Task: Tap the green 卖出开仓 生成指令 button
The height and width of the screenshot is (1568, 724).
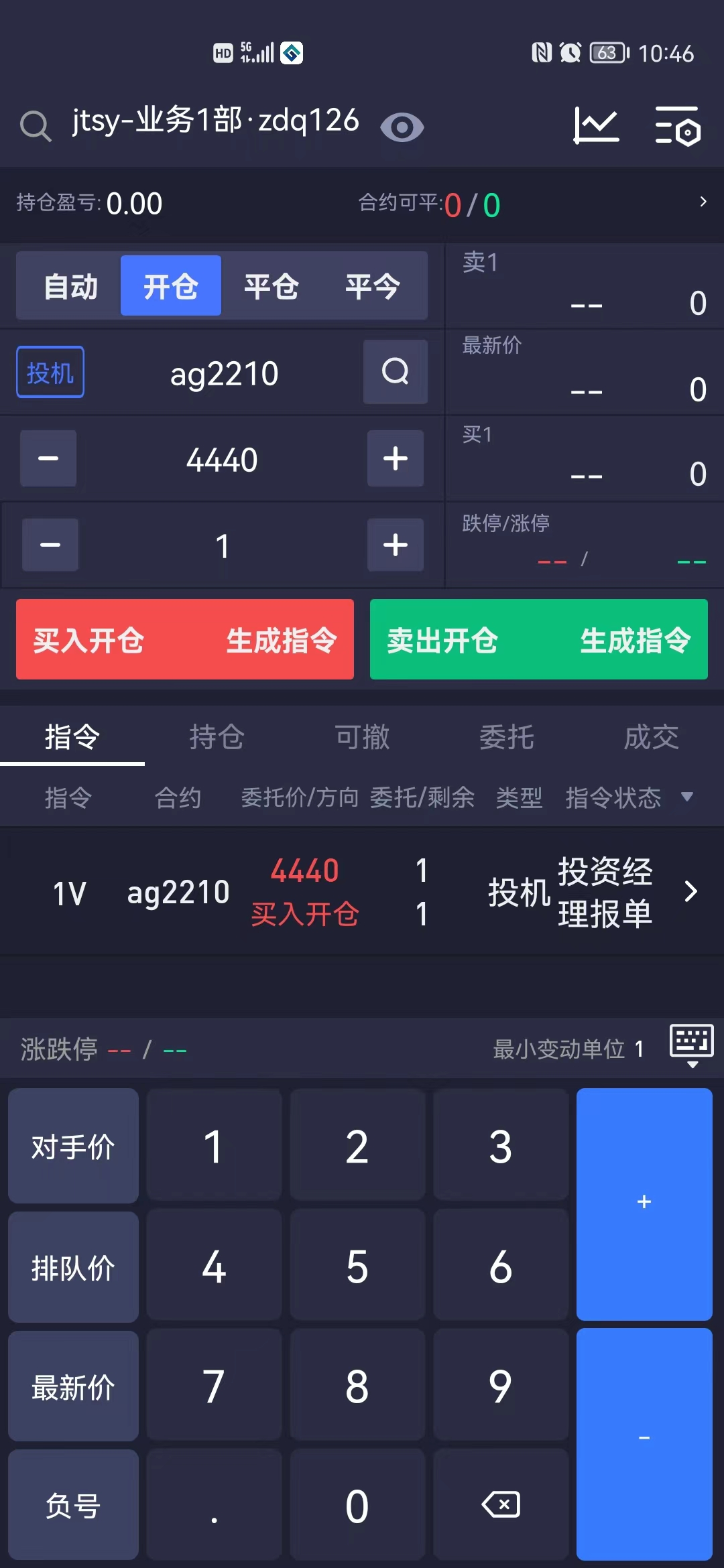Action: tap(538, 640)
